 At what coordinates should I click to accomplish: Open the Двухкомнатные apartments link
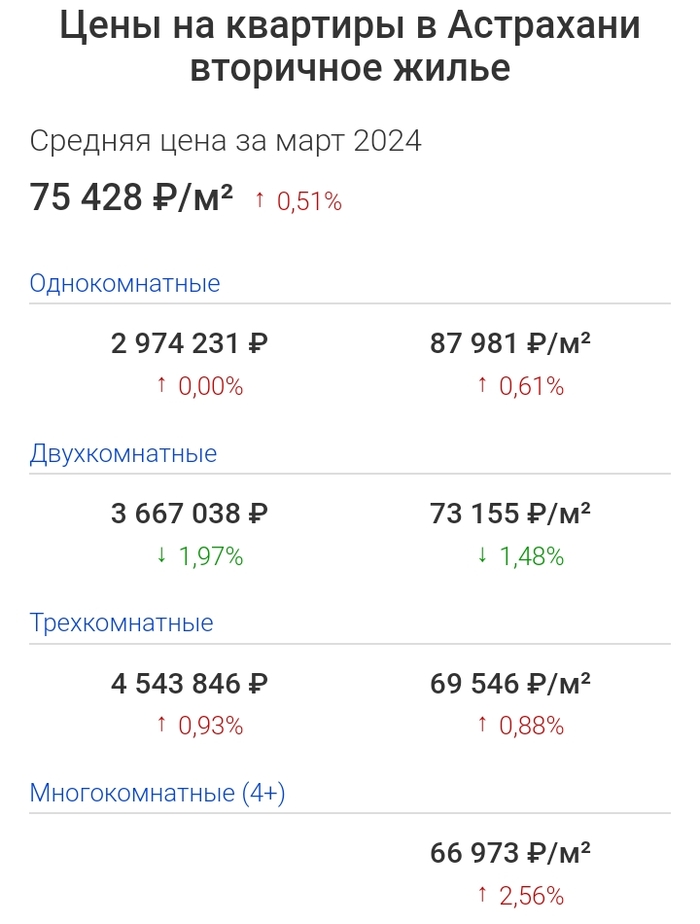point(123,454)
